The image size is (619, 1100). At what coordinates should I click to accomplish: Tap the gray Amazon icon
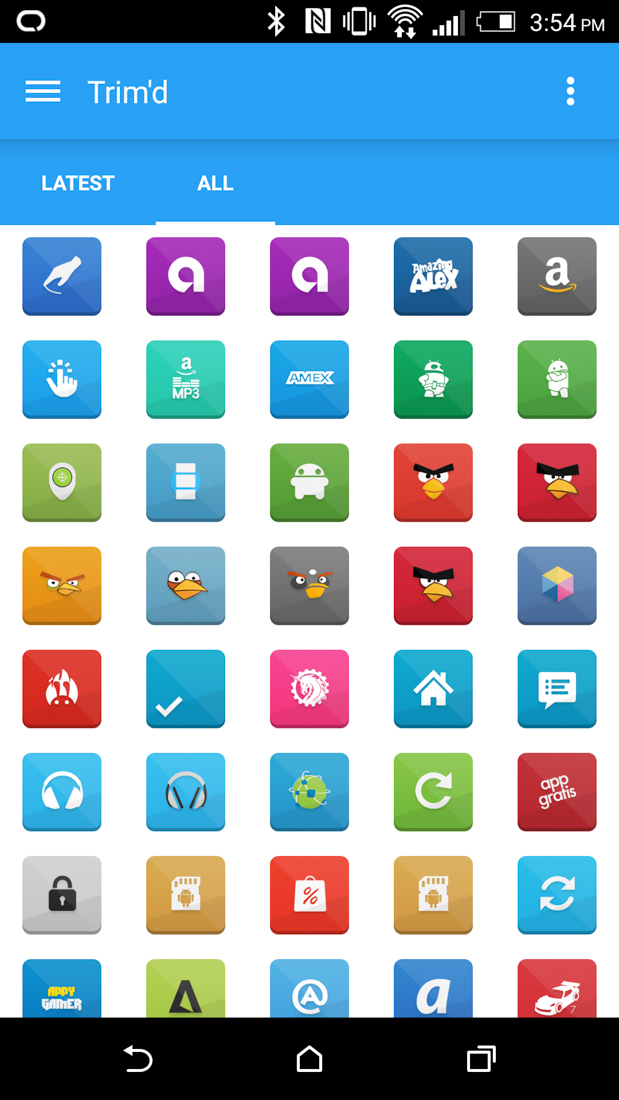[x=557, y=276]
